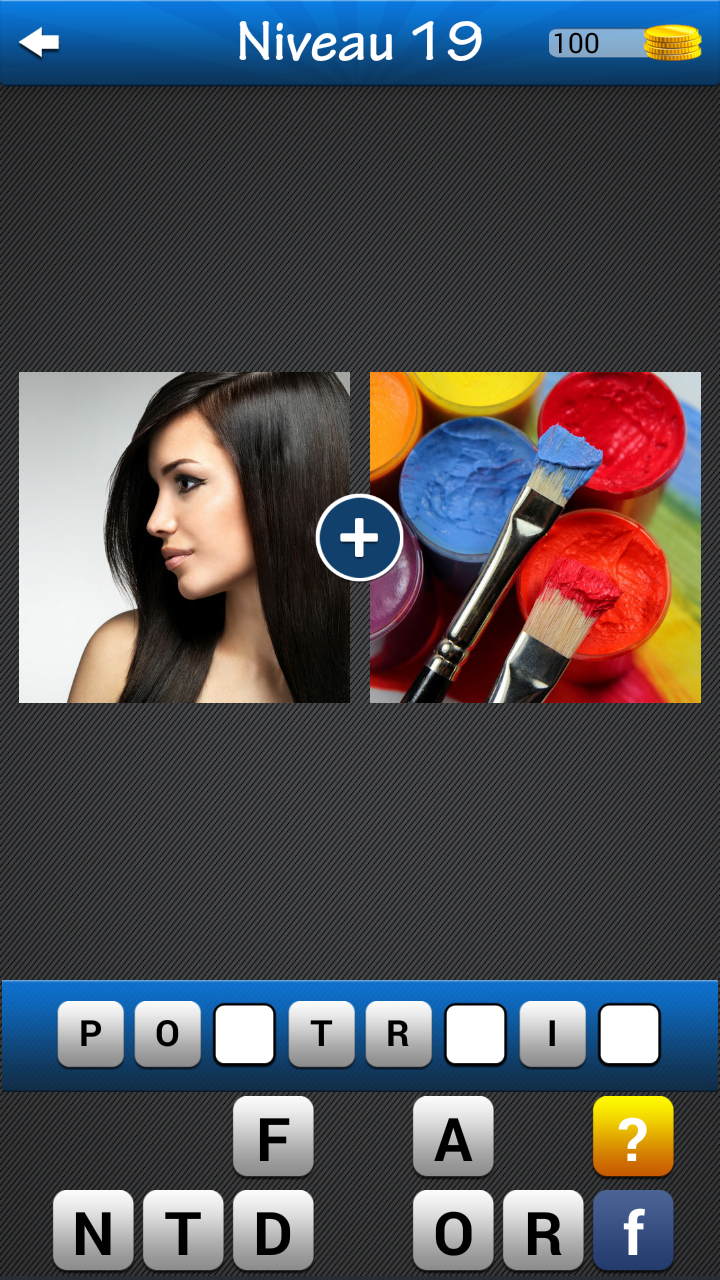Choose the letter O tile in the letter bank
Image resolution: width=720 pixels, height=1280 pixels.
point(453,1230)
